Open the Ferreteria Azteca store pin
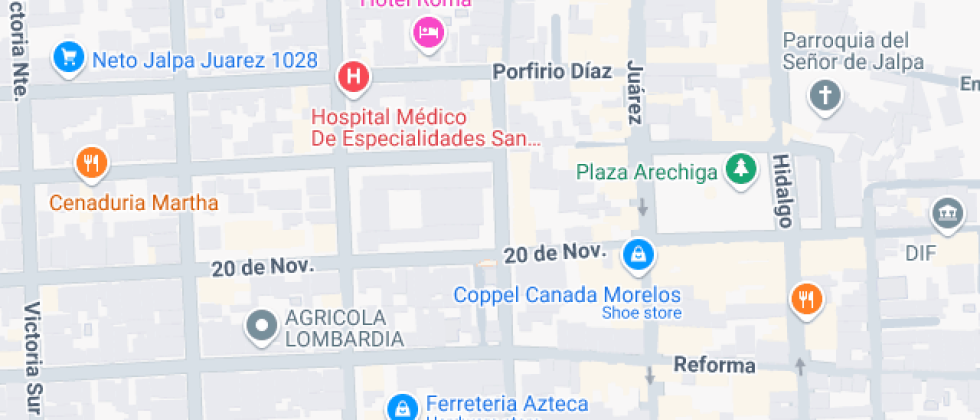Screen dimensions: 980x420 pyautogui.click(x=402, y=406)
